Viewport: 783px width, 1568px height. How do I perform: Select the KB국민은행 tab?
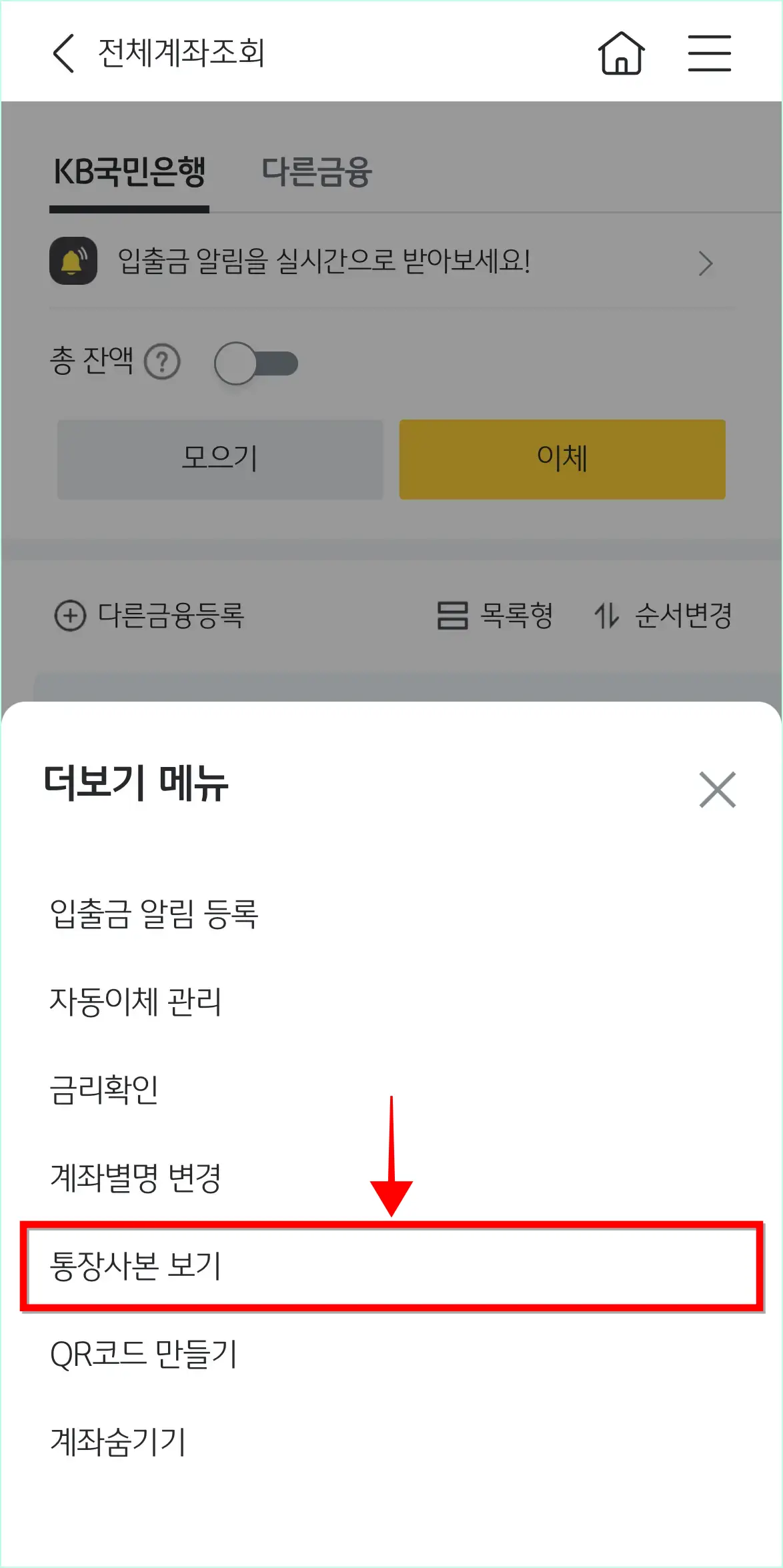131,171
